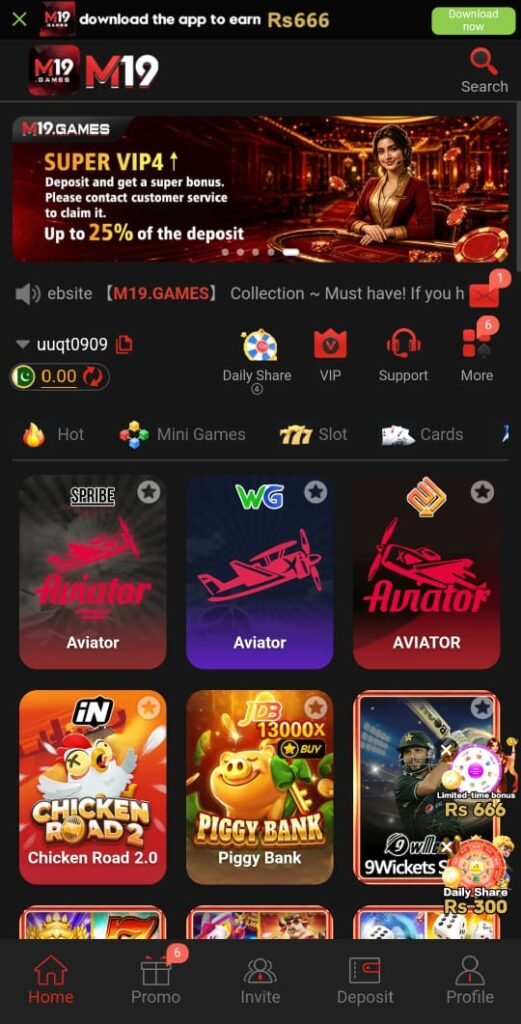Switch to the Slot category
This screenshot has width=521, height=1024.
pos(313,434)
